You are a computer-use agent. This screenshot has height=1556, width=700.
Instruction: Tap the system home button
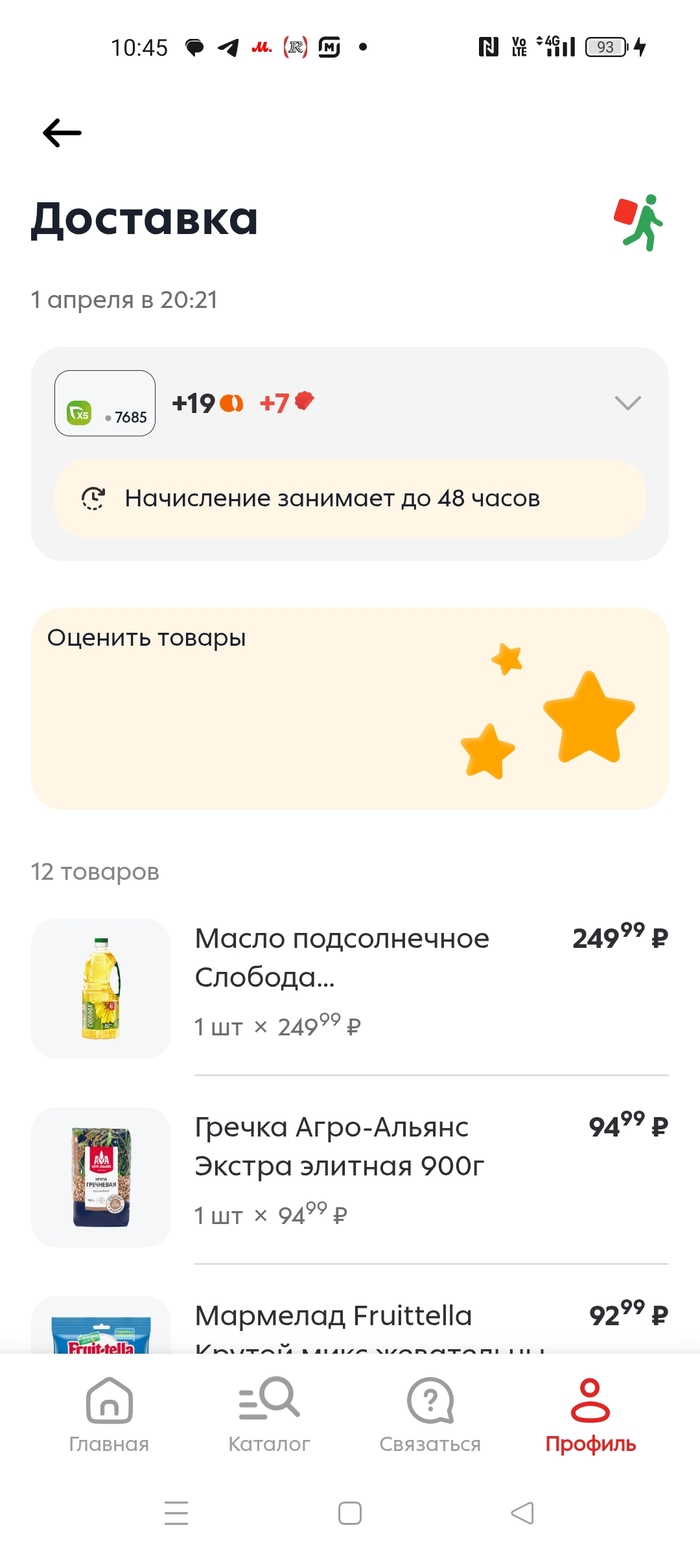(350, 1513)
